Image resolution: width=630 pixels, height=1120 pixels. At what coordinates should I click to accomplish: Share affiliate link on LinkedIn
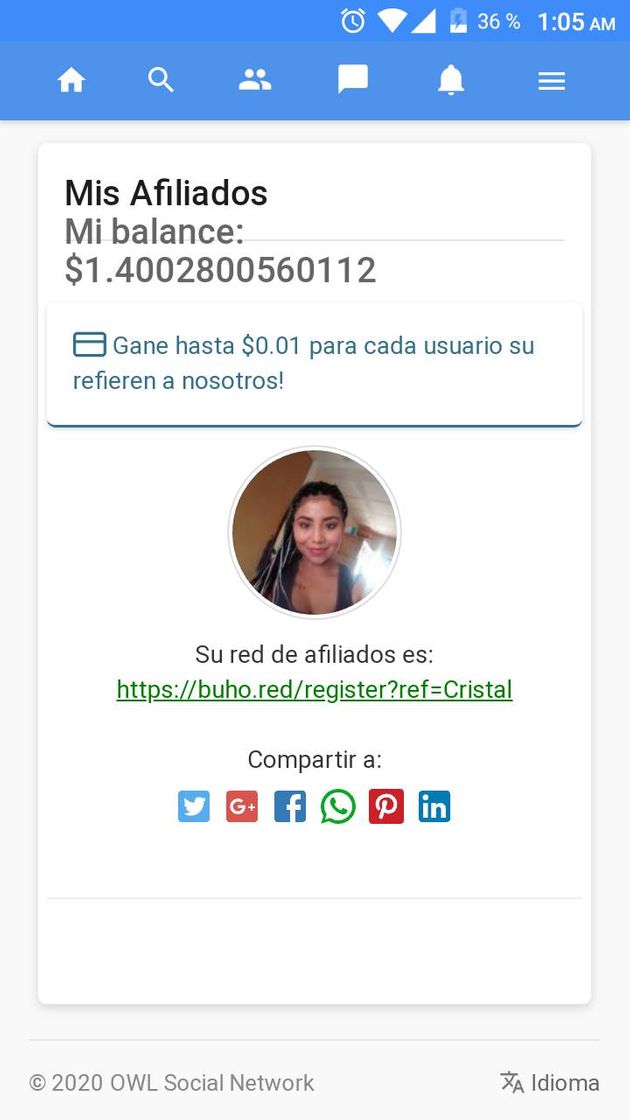434,806
